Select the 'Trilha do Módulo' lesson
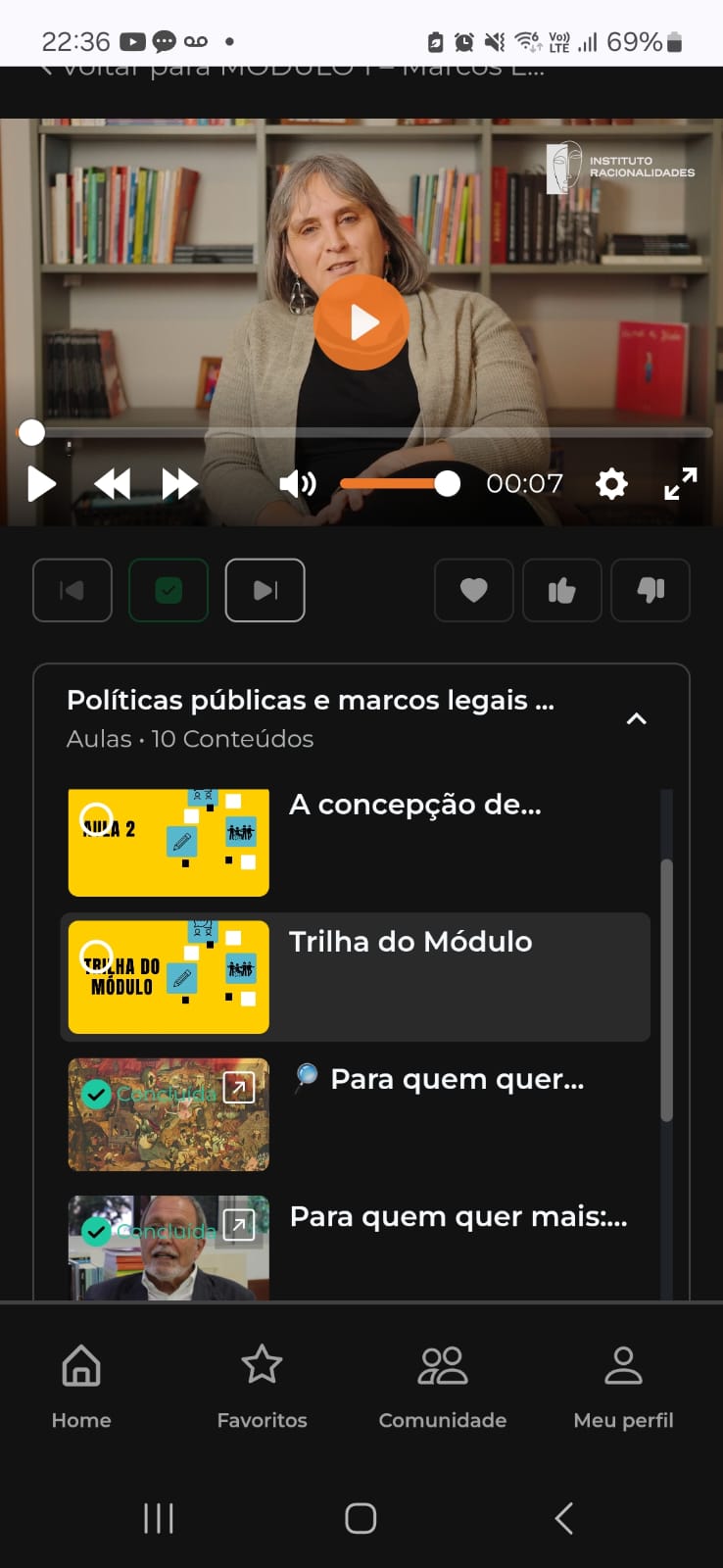The height and width of the screenshot is (1568, 723). coord(410,942)
